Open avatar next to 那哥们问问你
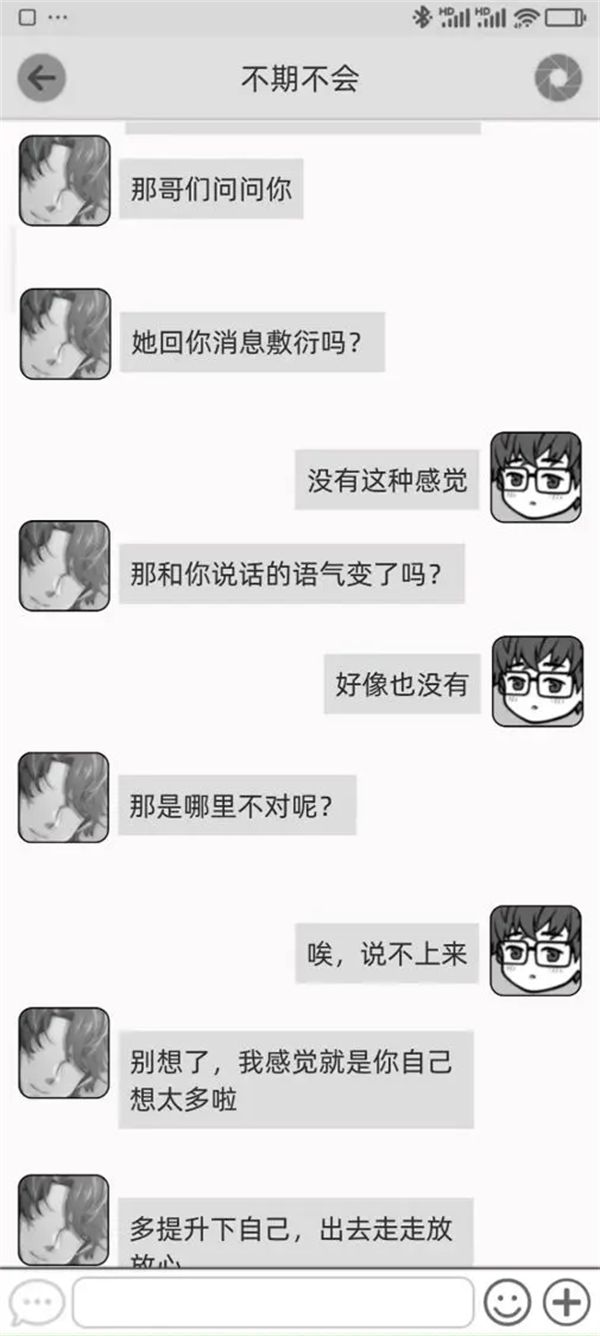Viewport: 600px width, 1336px height. pos(65,181)
